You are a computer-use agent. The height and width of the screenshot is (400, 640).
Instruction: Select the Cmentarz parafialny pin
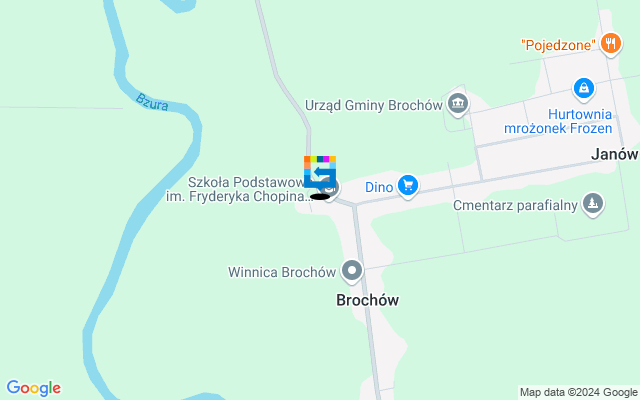click(x=594, y=204)
